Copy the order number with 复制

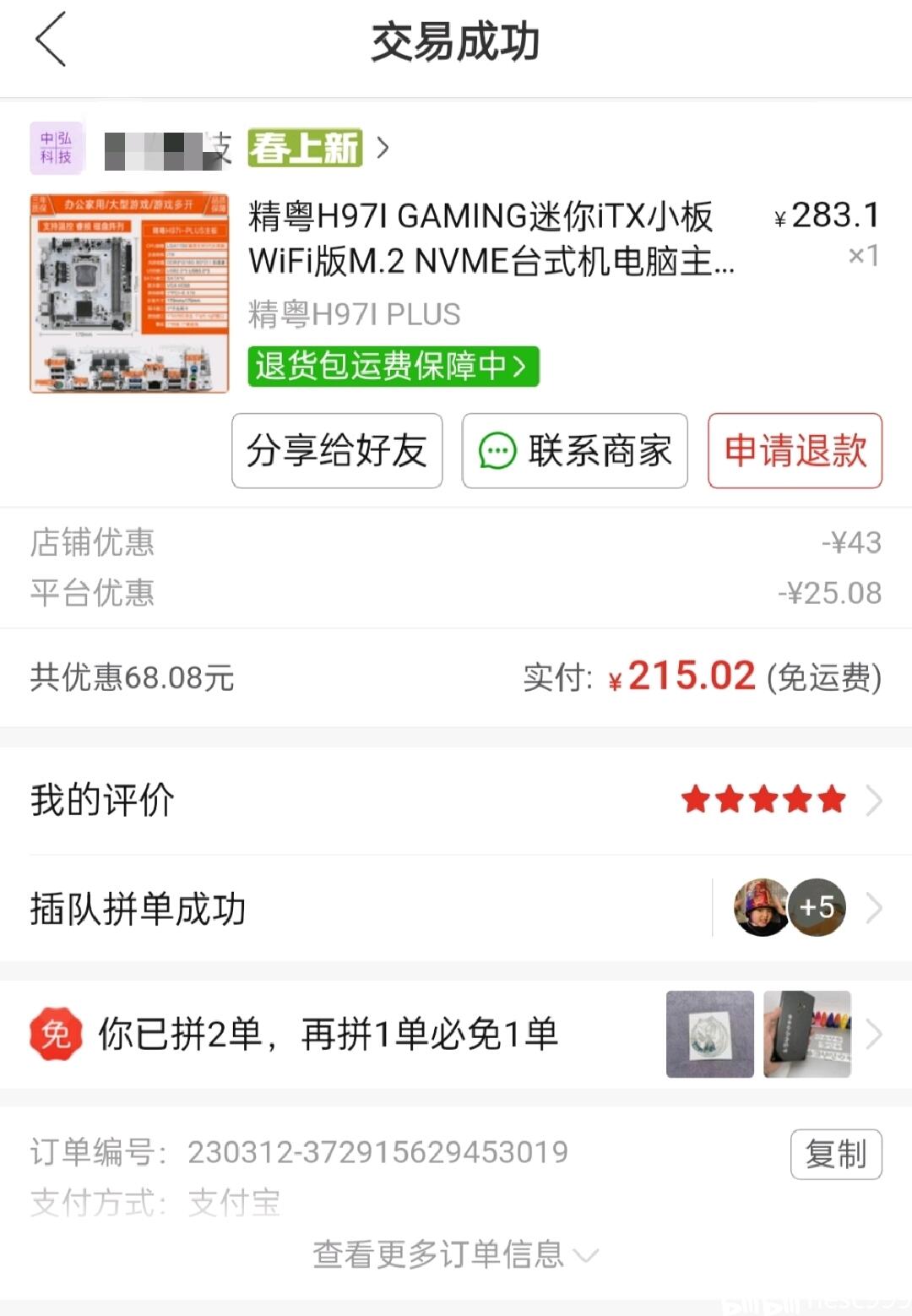point(836,1154)
